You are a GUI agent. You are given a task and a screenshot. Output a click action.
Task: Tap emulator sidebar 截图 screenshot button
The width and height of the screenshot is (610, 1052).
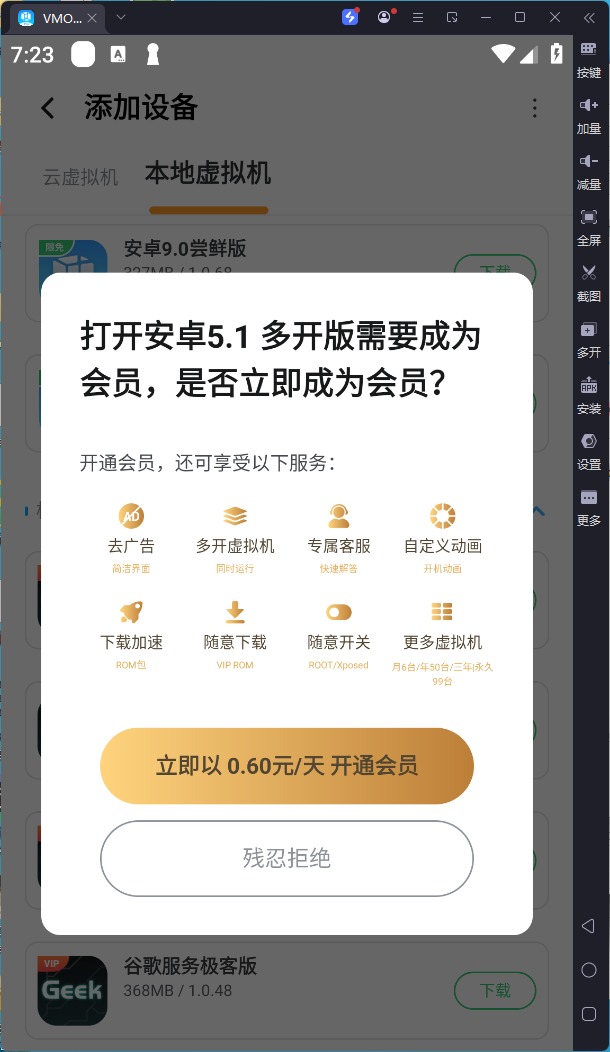(589, 281)
